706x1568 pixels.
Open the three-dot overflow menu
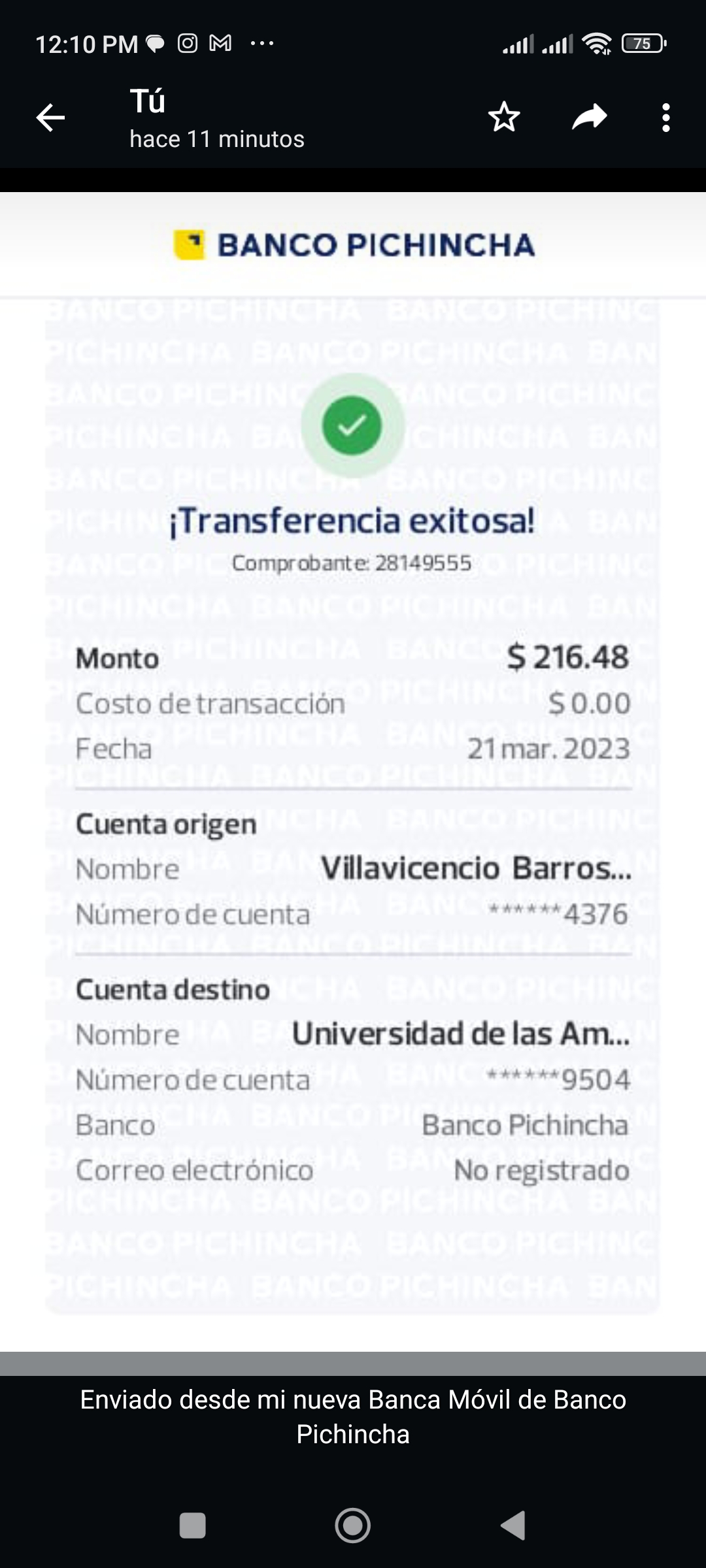pyautogui.click(x=665, y=118)
